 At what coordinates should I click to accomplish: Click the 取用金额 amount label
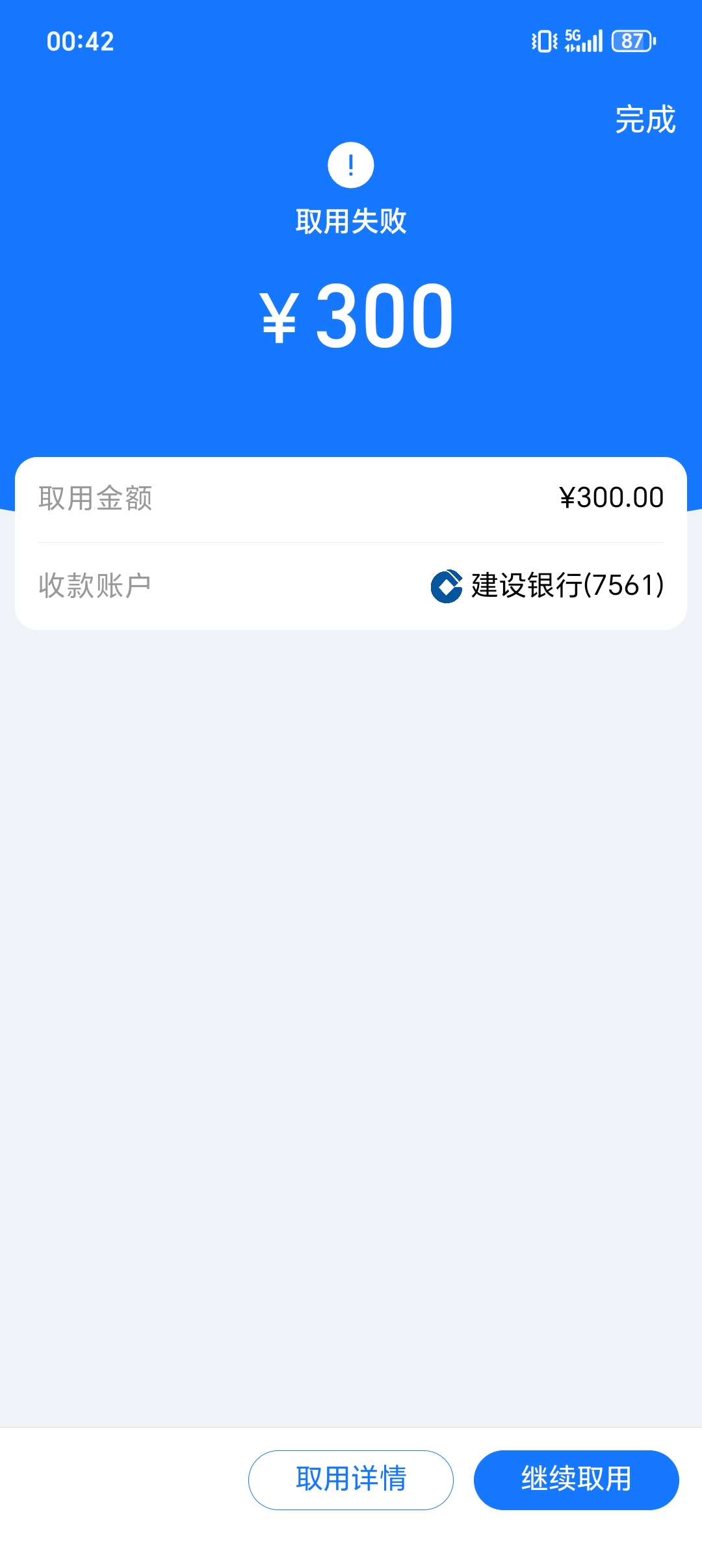point(96,497)
